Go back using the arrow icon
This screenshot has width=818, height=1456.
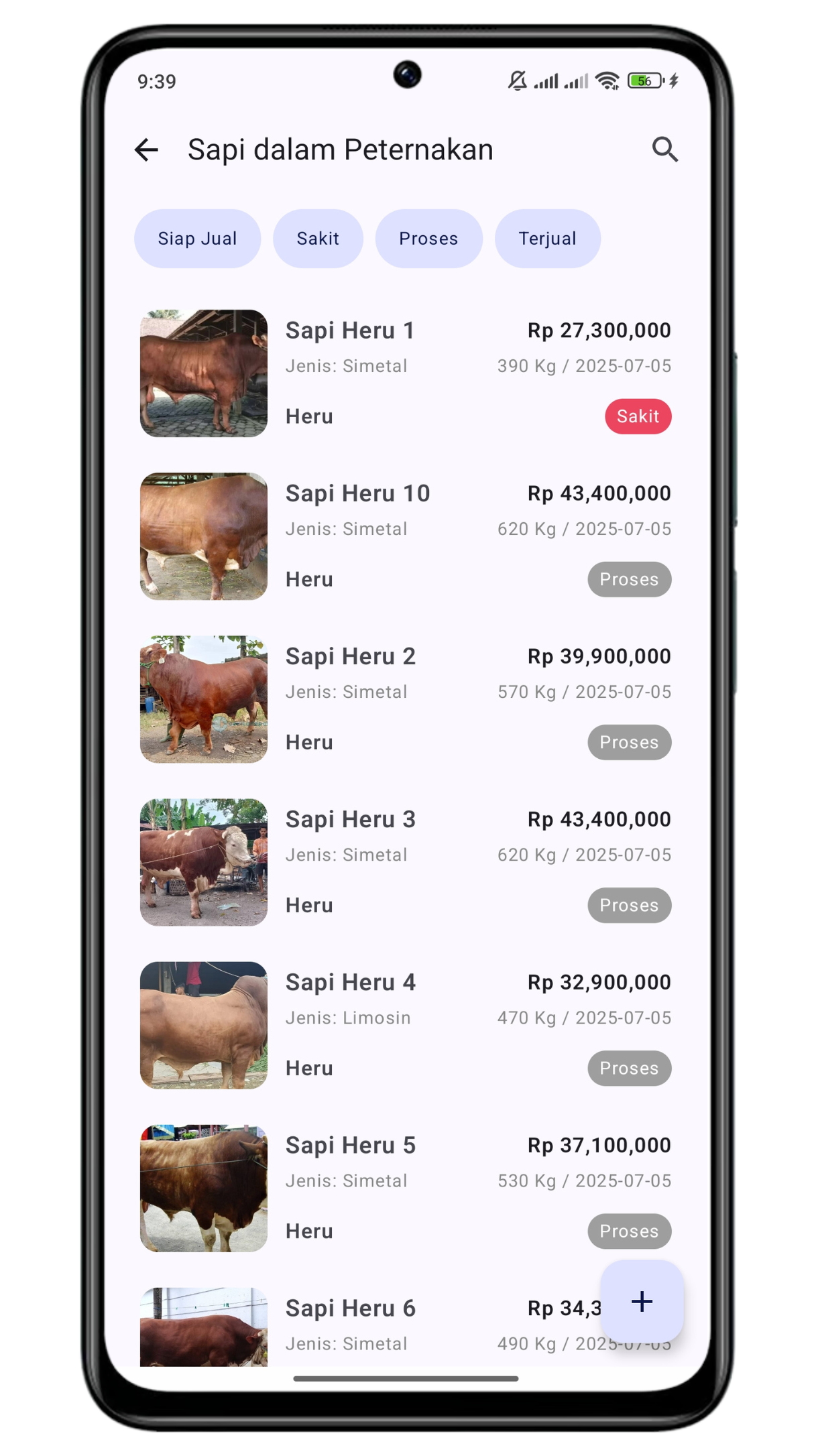146,149
